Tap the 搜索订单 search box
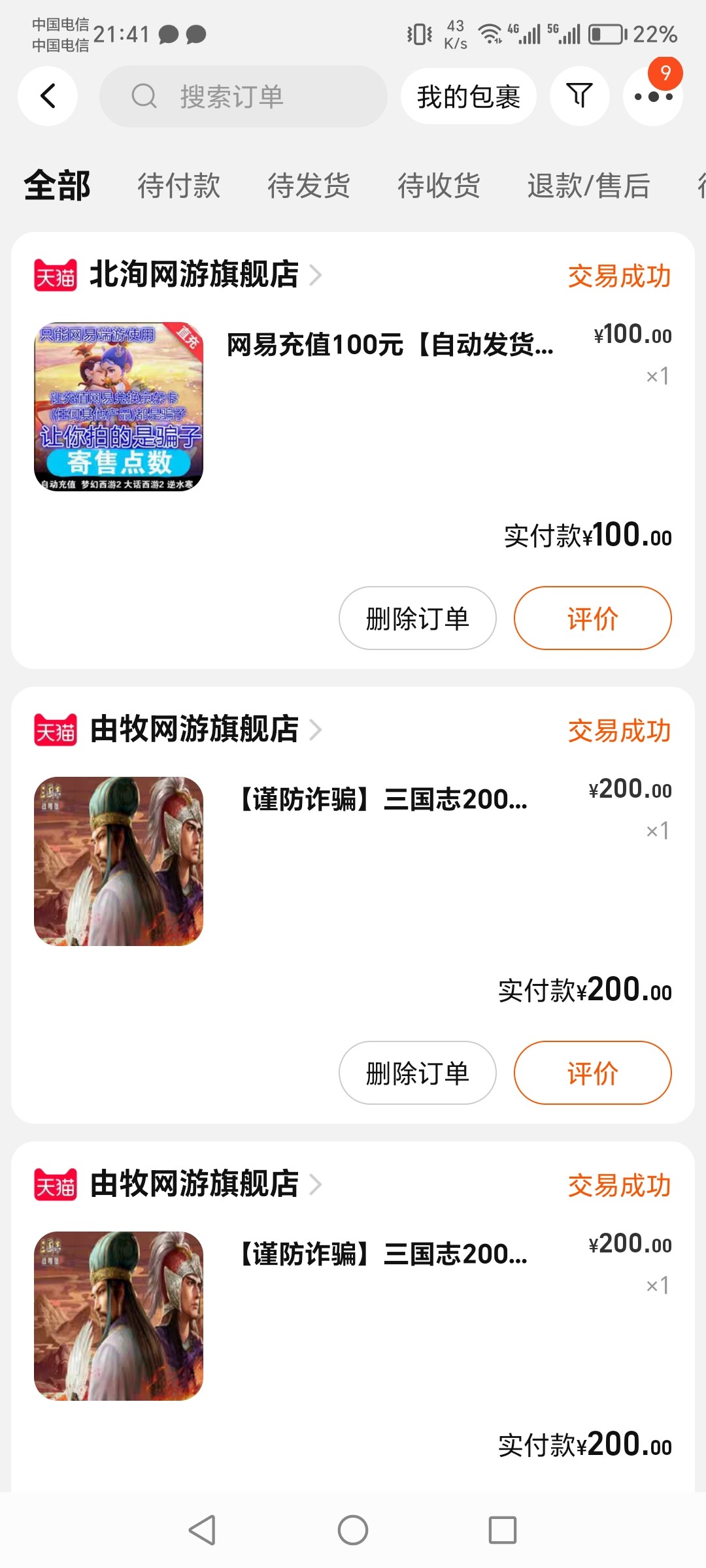Viewport: 706px width, 1568px height. click(243, 97)
